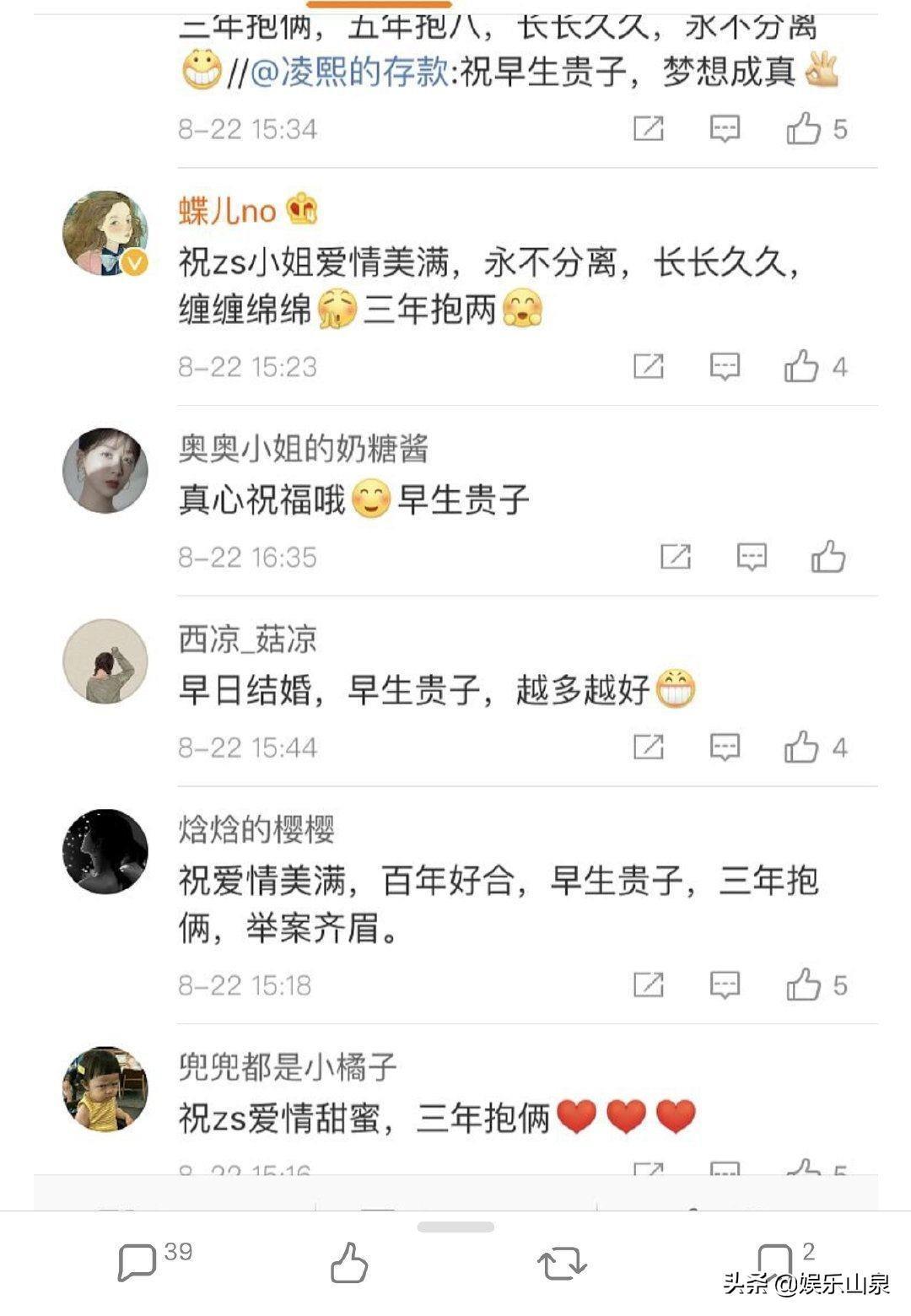Viewport: 911px width, 1316px height.
Task: Like 蝶儿no's comment
Action: (x=801, y=366)
